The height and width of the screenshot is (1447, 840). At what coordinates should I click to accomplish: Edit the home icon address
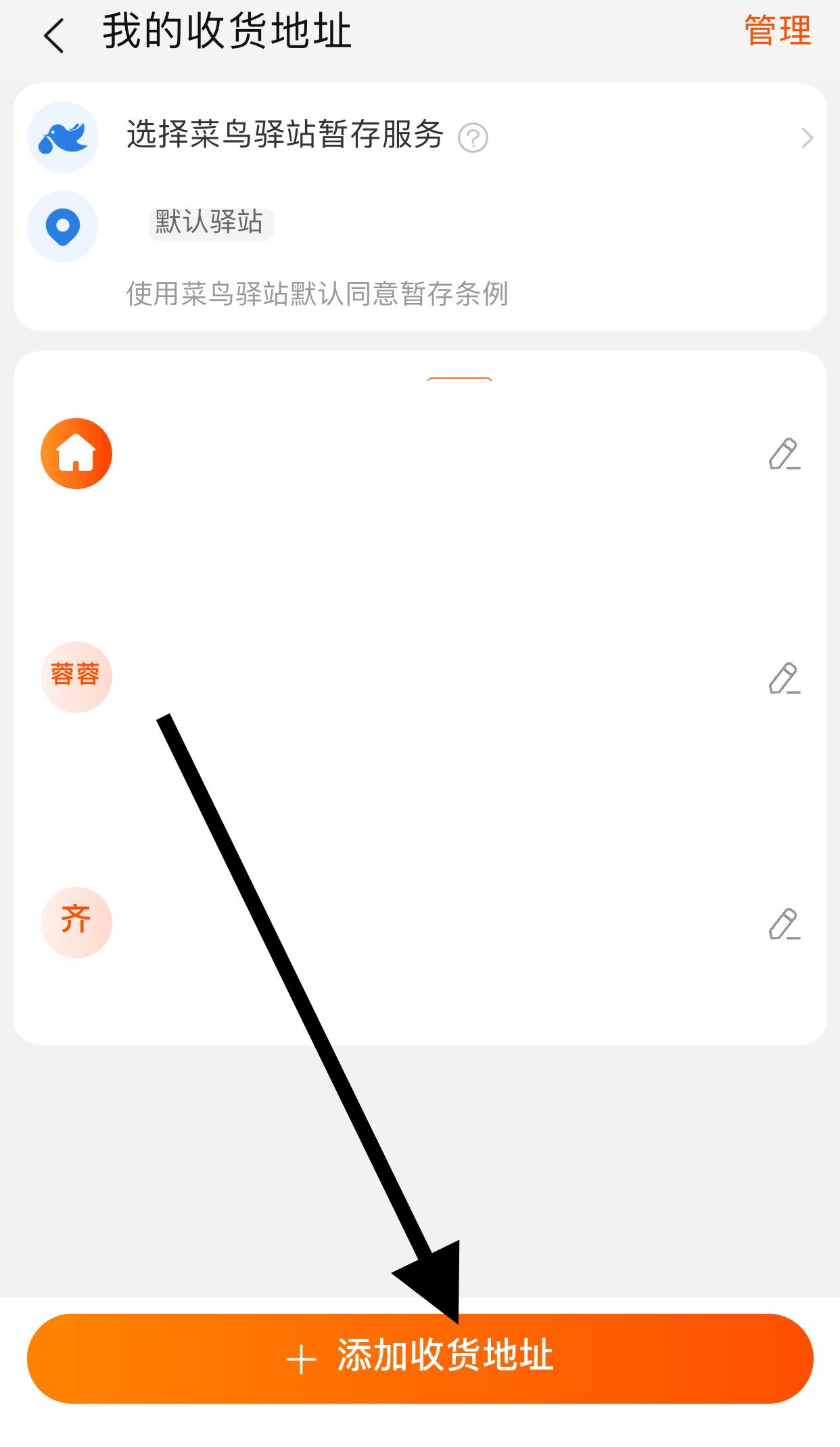[x=784, y=454]
